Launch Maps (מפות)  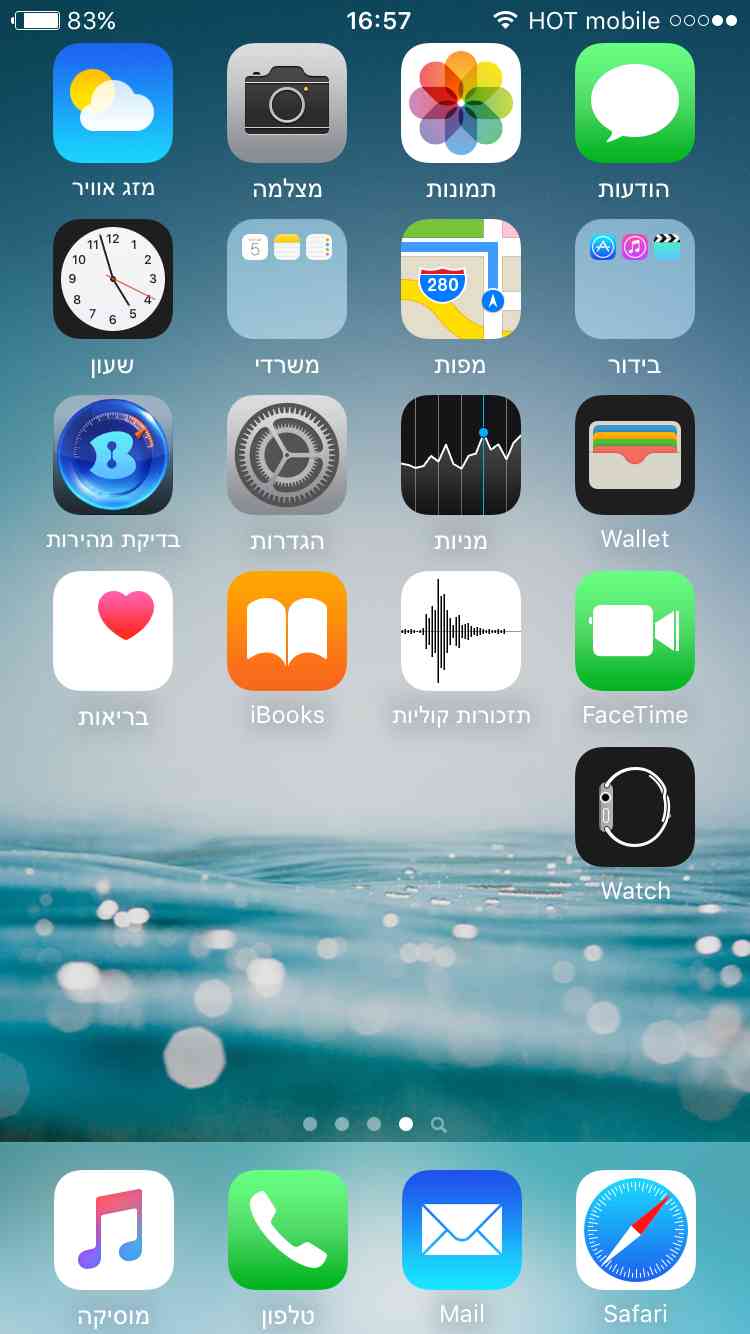[461, 279]
